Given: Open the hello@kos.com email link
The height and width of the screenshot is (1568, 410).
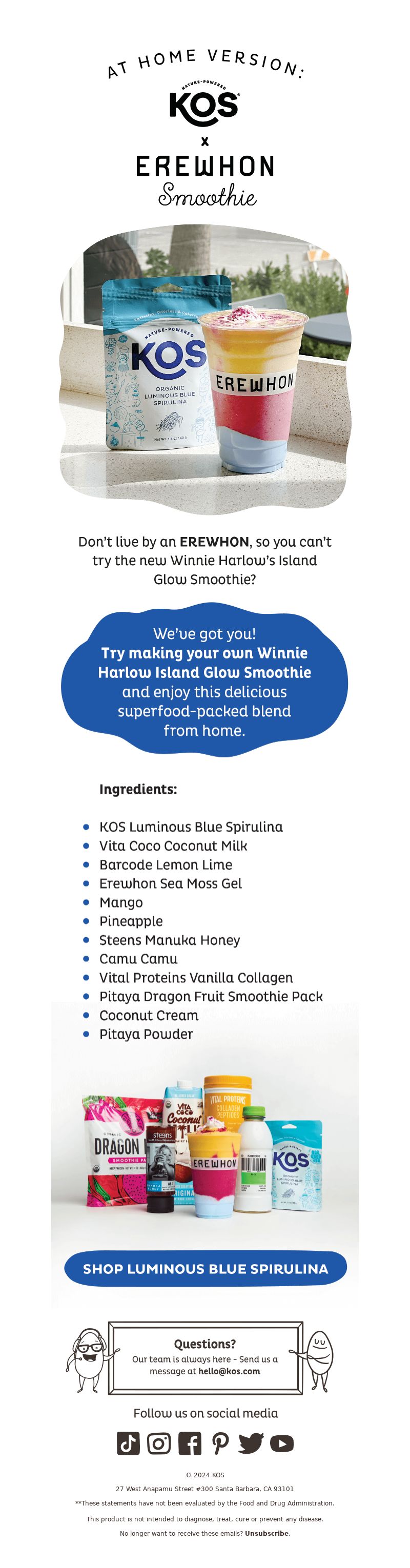Looking at the screenshot, I should 229,1371.
